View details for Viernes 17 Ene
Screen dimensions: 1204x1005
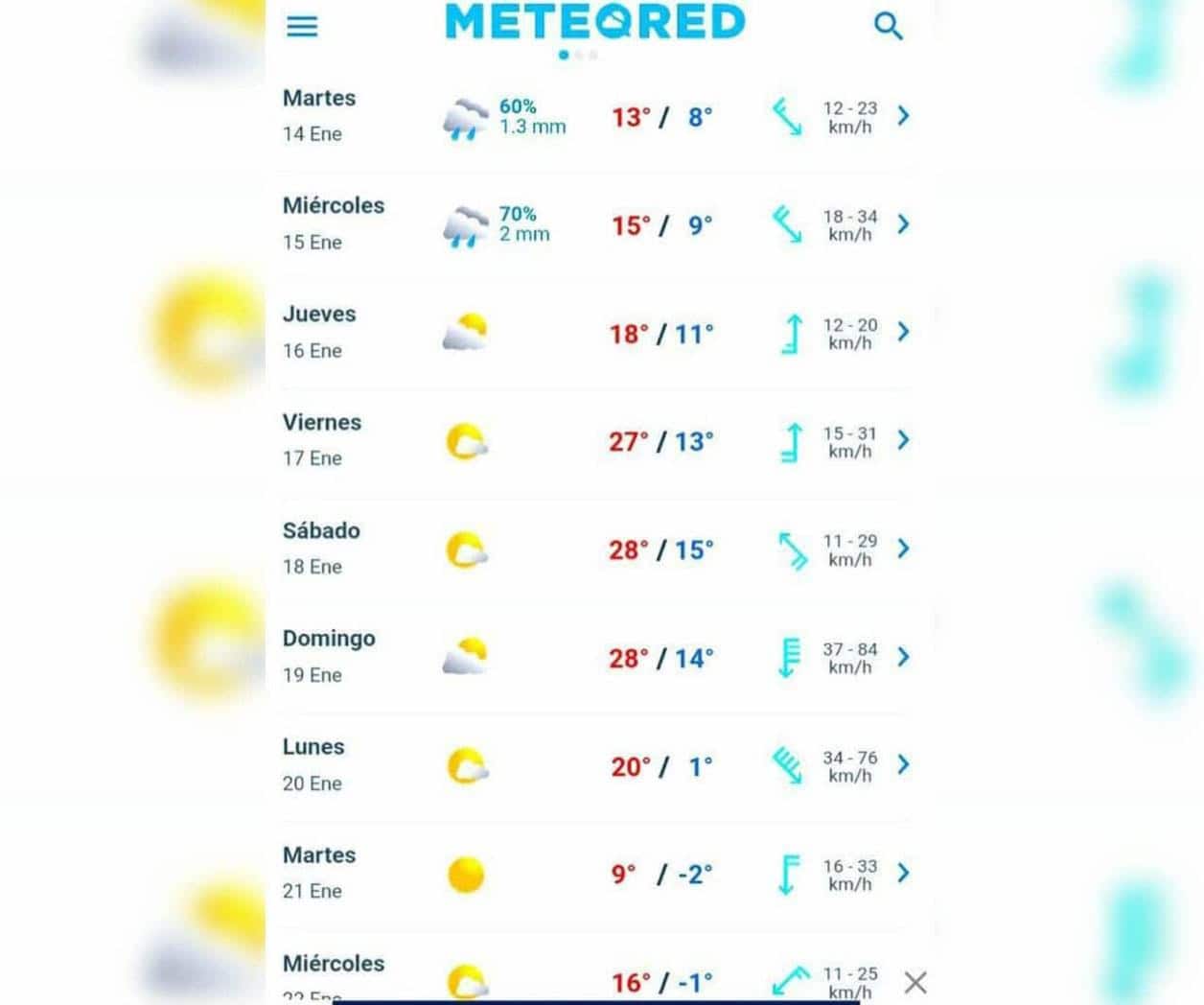click(902, 440)
